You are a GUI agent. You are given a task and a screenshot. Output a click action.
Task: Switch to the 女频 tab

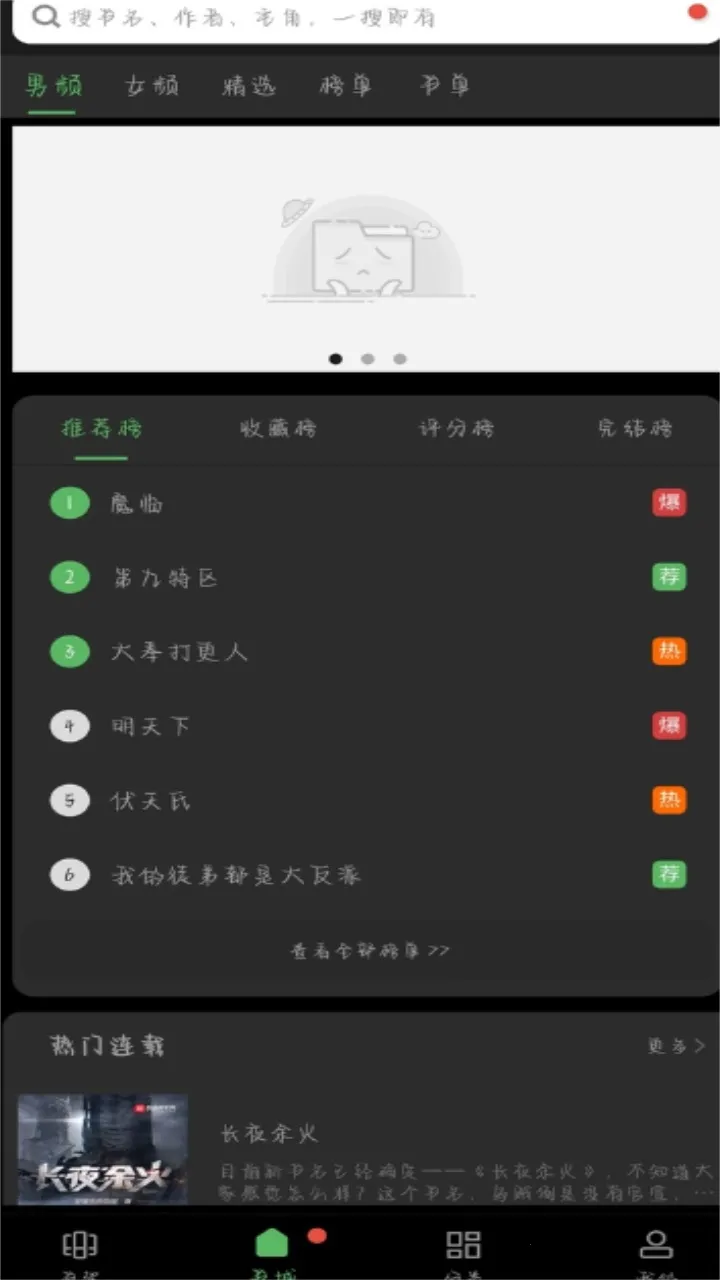152,86
